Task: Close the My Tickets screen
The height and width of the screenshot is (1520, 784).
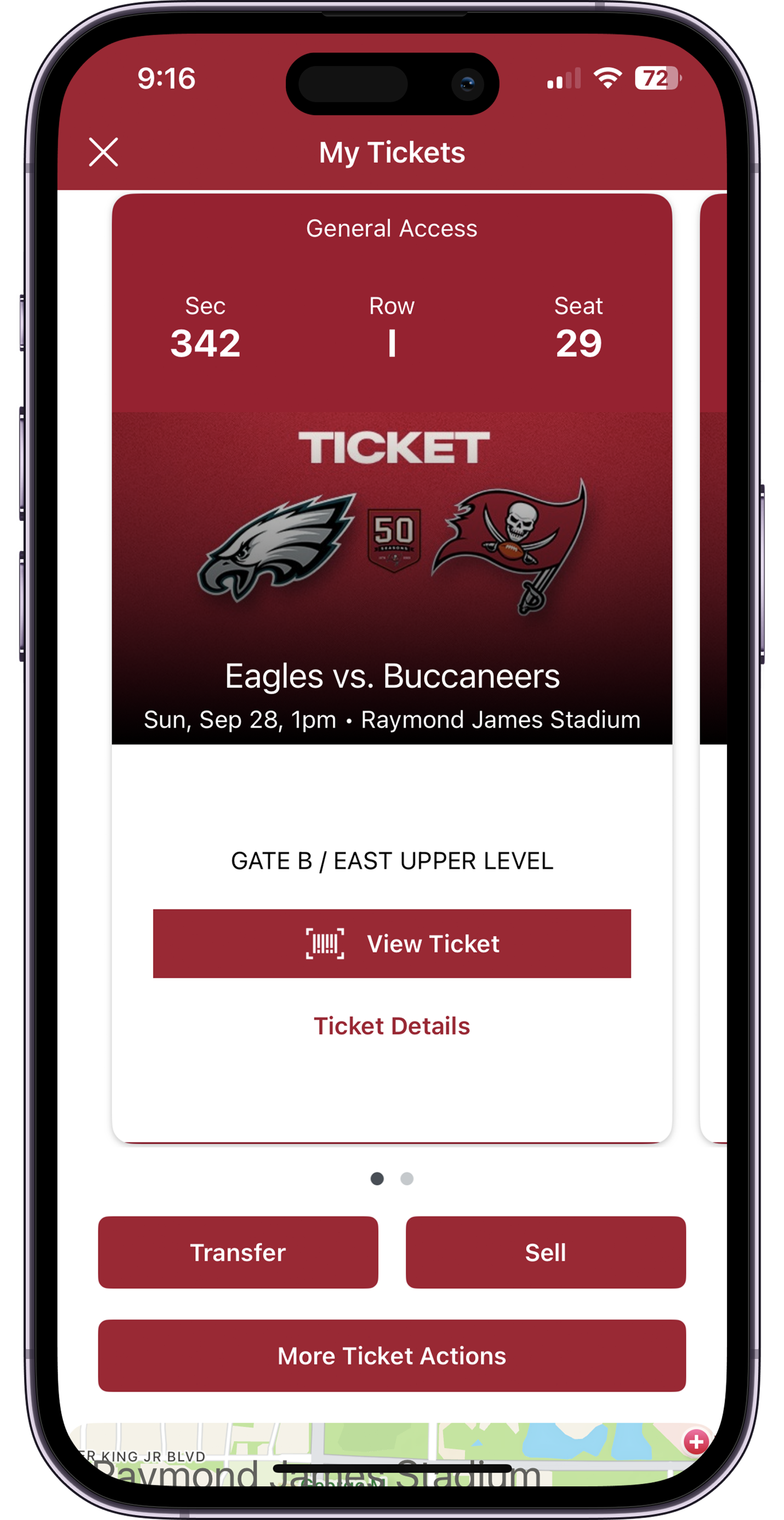Action: click(x=103, y=152)
